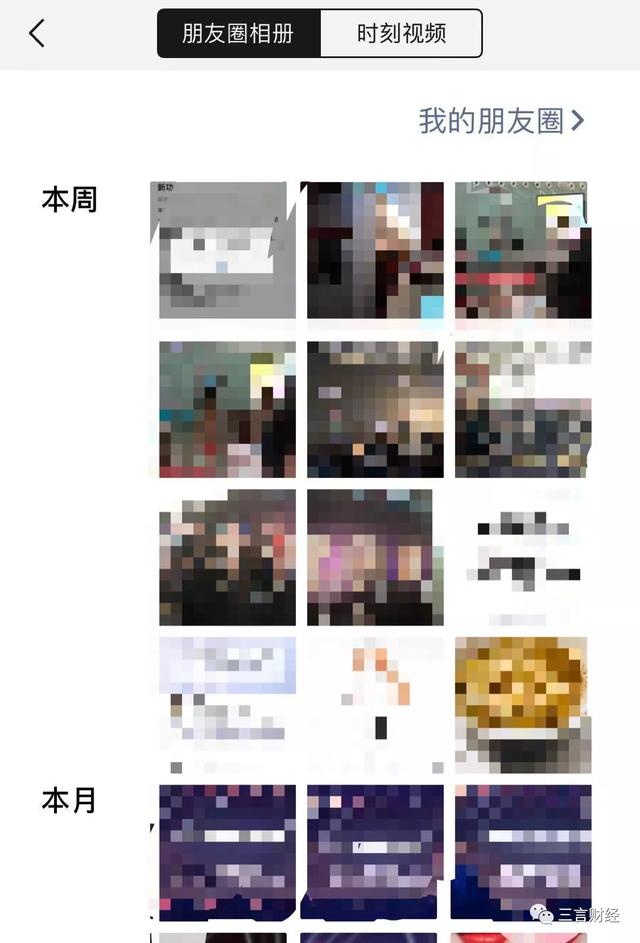640x943 pixels.
Task: Open the 我的朋友圈 link
Action: (501, 121)
